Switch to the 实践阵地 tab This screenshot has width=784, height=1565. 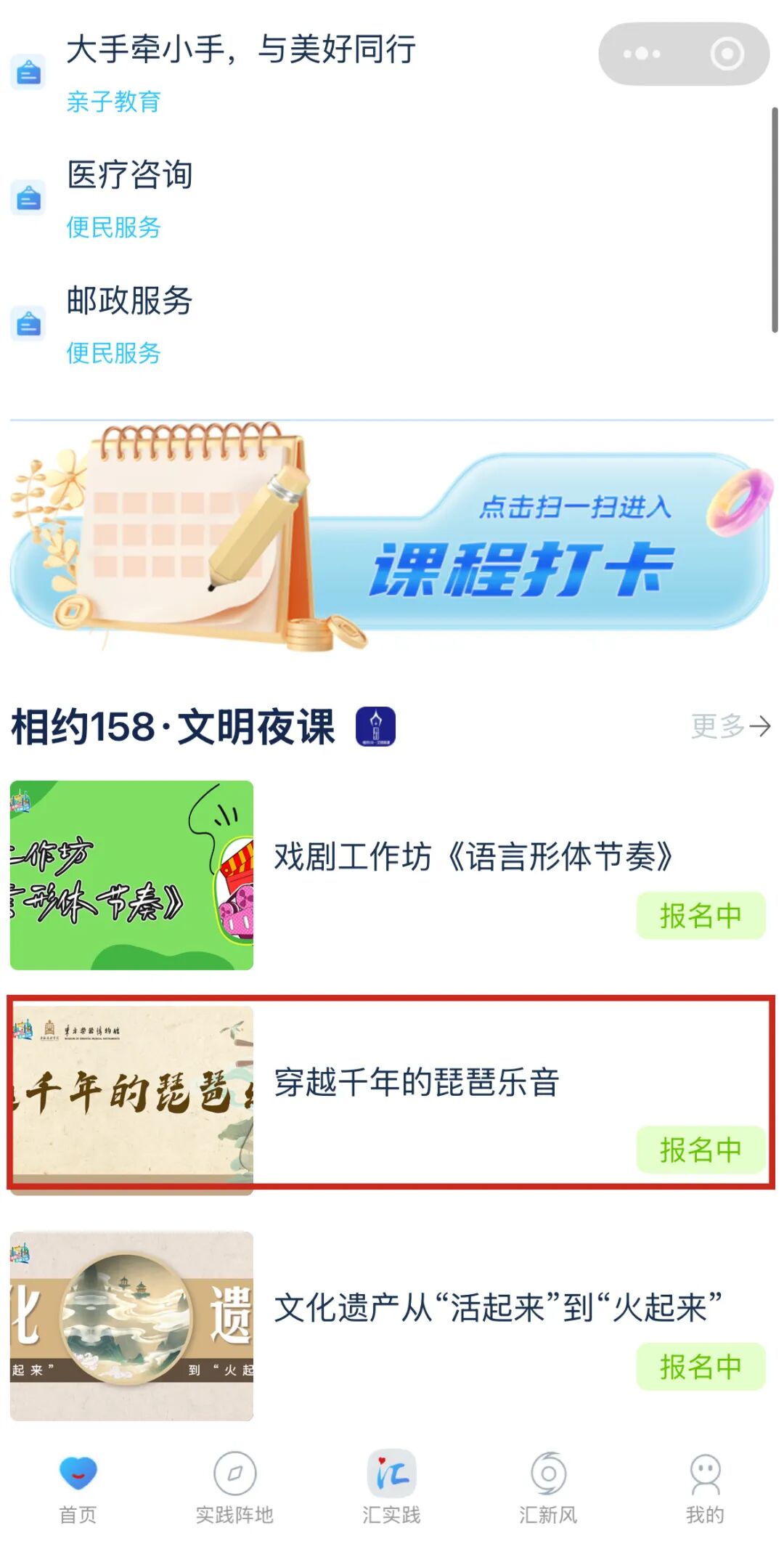(234, 1488)
